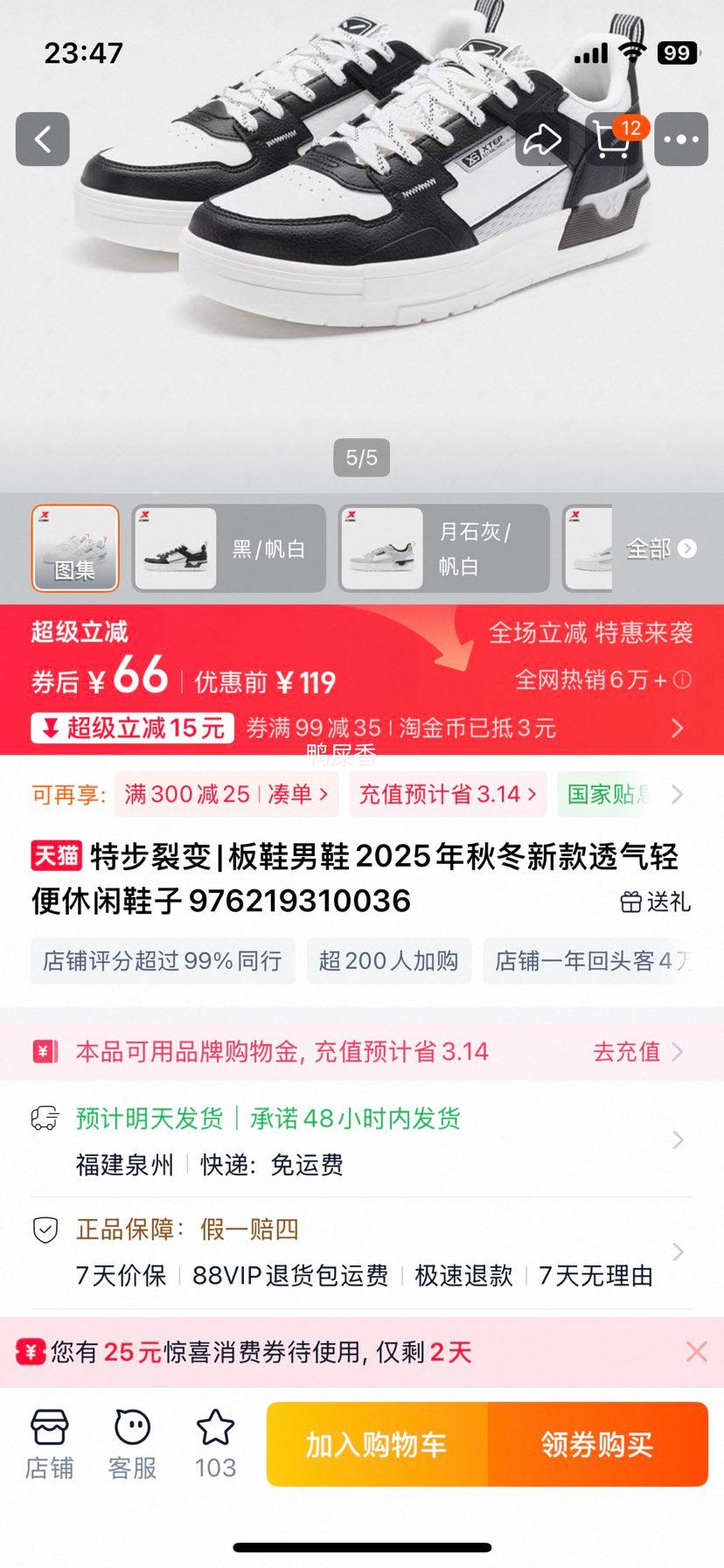Expand the 正品保障 guarantee details arrow

677,1252
